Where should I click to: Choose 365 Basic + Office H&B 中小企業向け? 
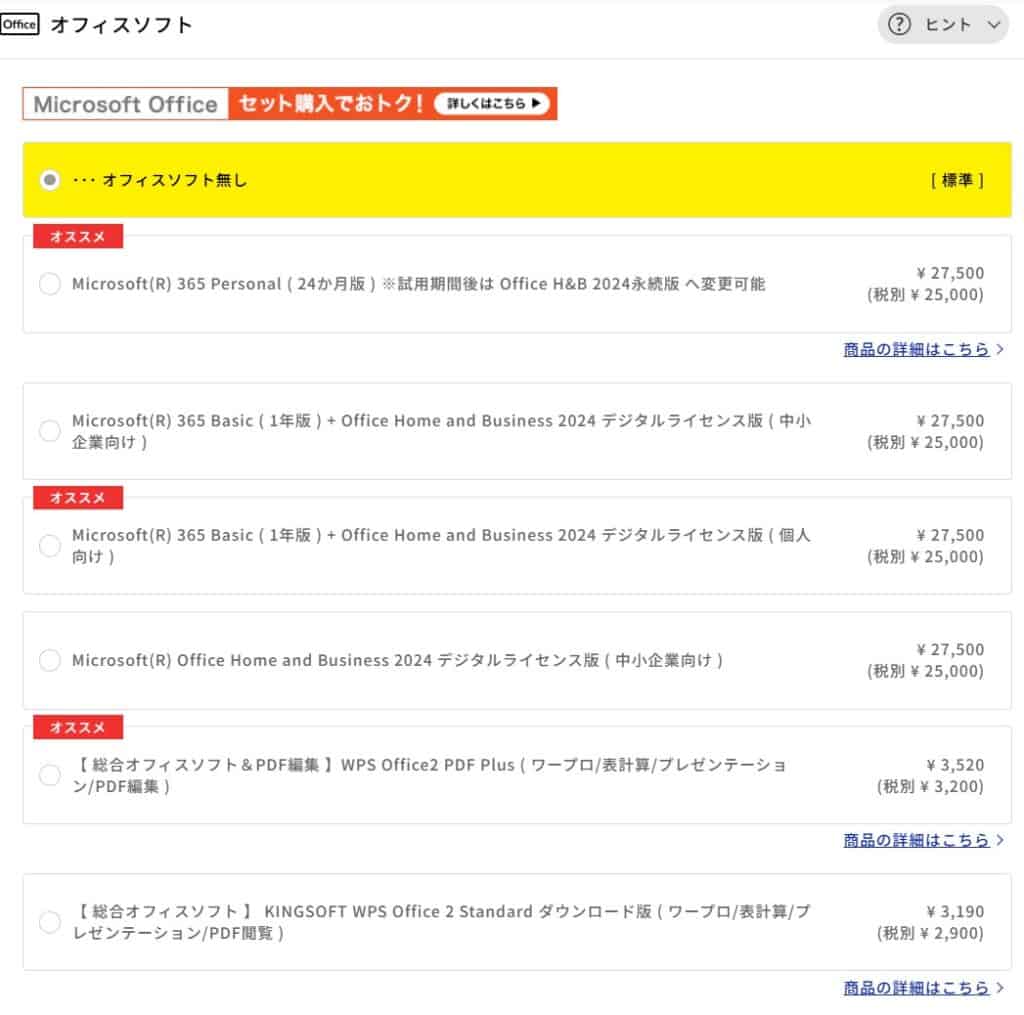click(49, 431)
